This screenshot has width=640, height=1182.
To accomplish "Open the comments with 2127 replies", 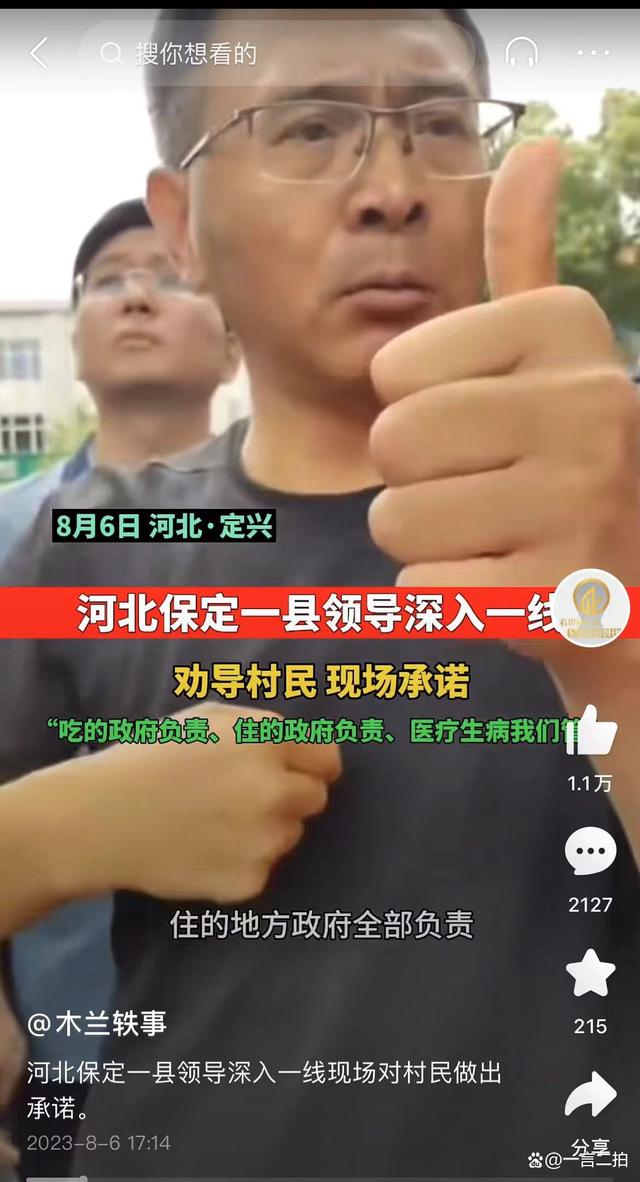I will pos(590,853).
